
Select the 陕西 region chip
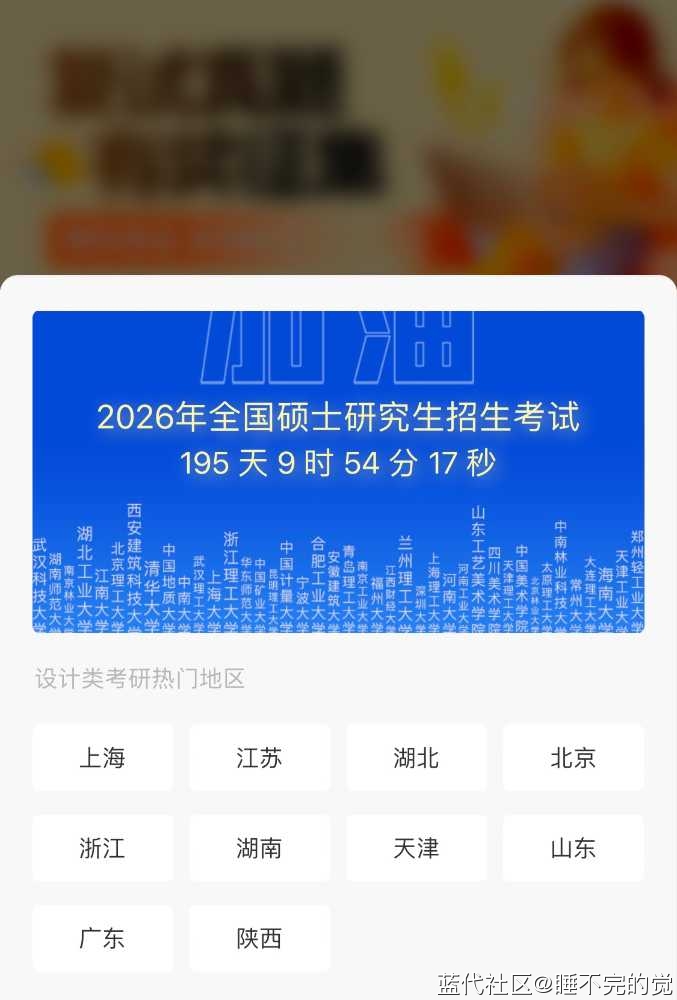[259, 938]
